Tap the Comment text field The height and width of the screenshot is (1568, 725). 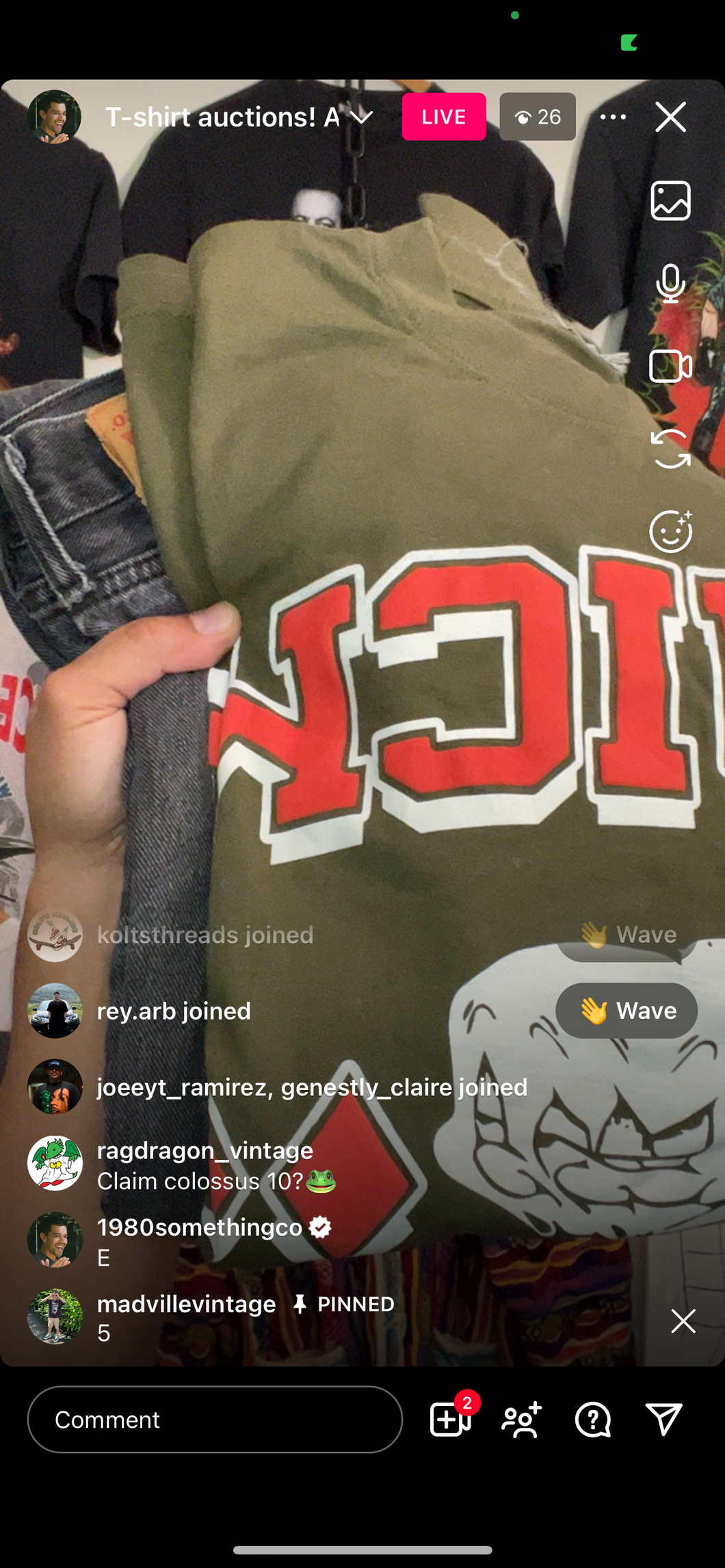[215, 1420]
